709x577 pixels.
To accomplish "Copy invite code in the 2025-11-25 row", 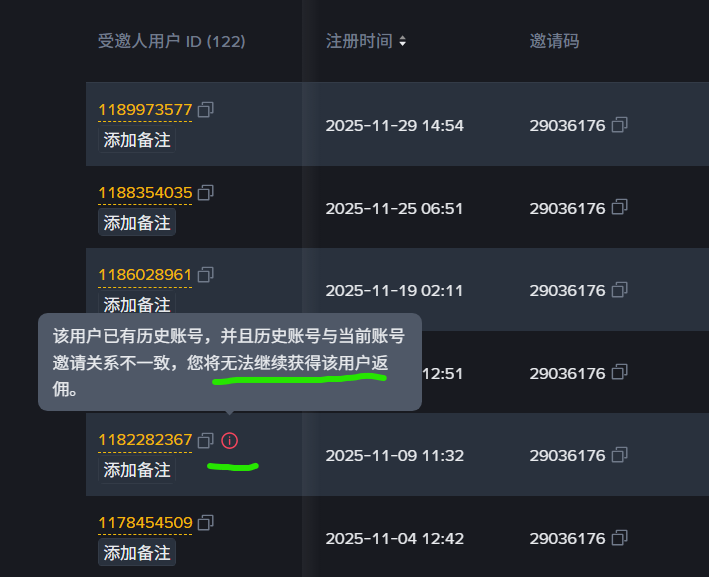I will [620, 208].
